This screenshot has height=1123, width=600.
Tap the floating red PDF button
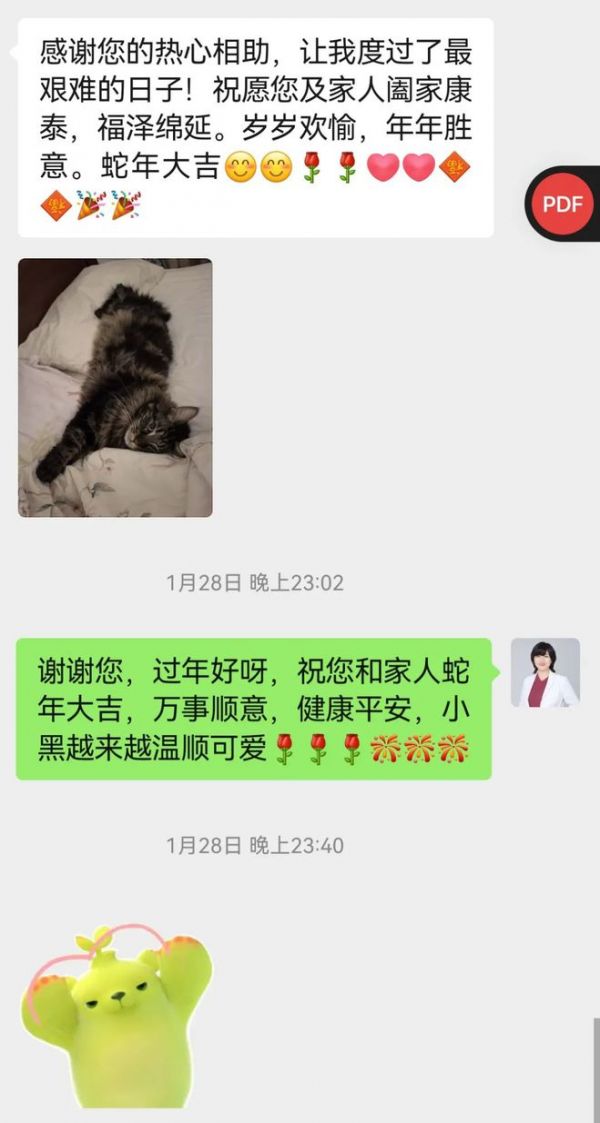562,204
